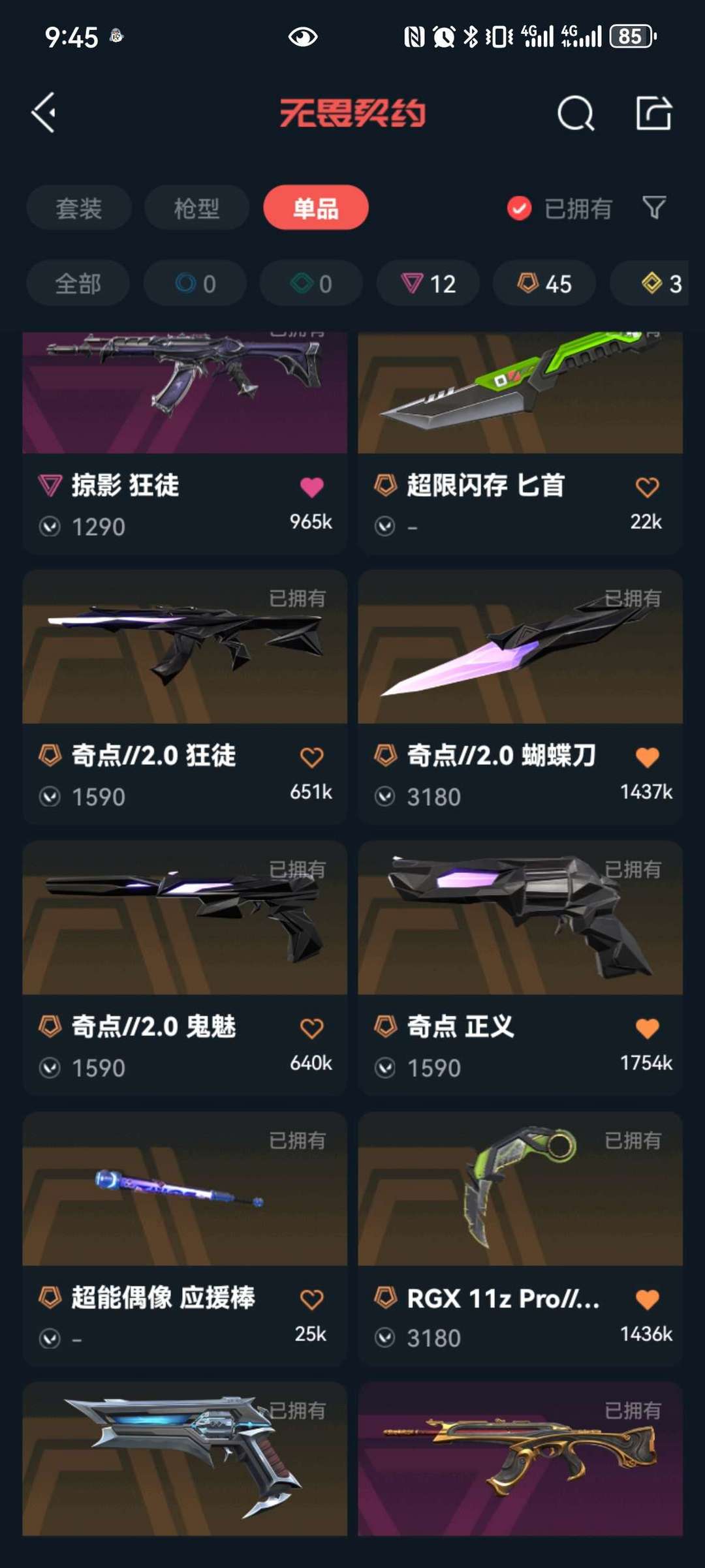Switch to the 枪型 tab
This screenshot has height=1568, width=705.
point(196,208)
